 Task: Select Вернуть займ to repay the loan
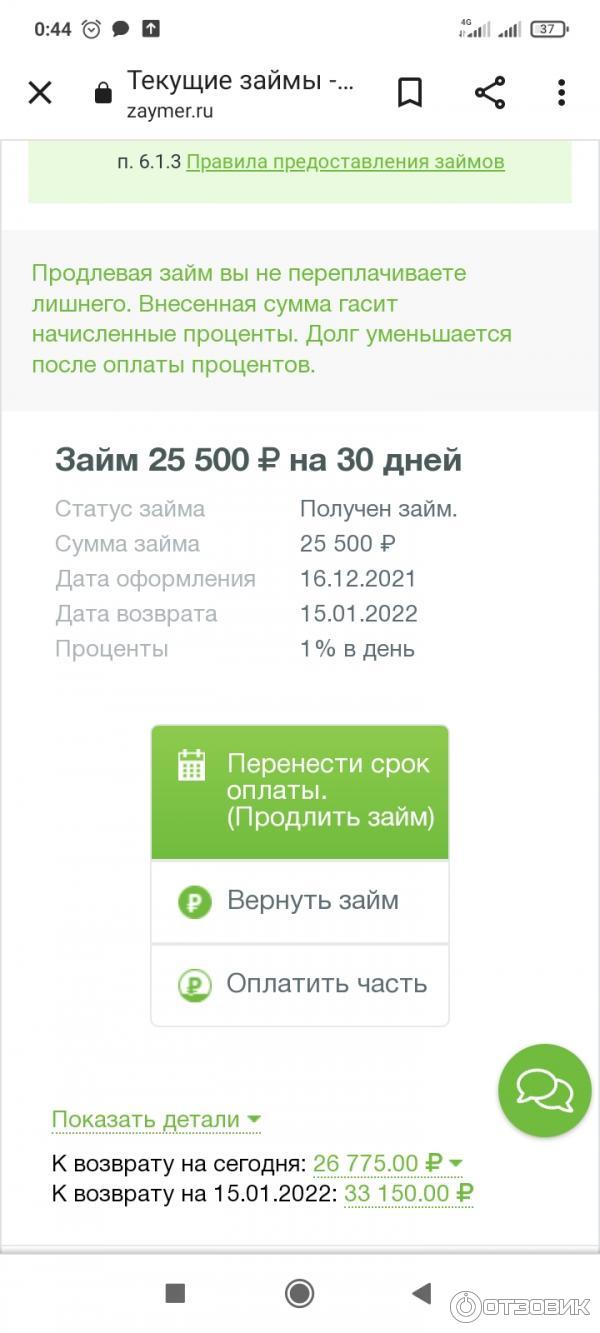pos(300,900)
